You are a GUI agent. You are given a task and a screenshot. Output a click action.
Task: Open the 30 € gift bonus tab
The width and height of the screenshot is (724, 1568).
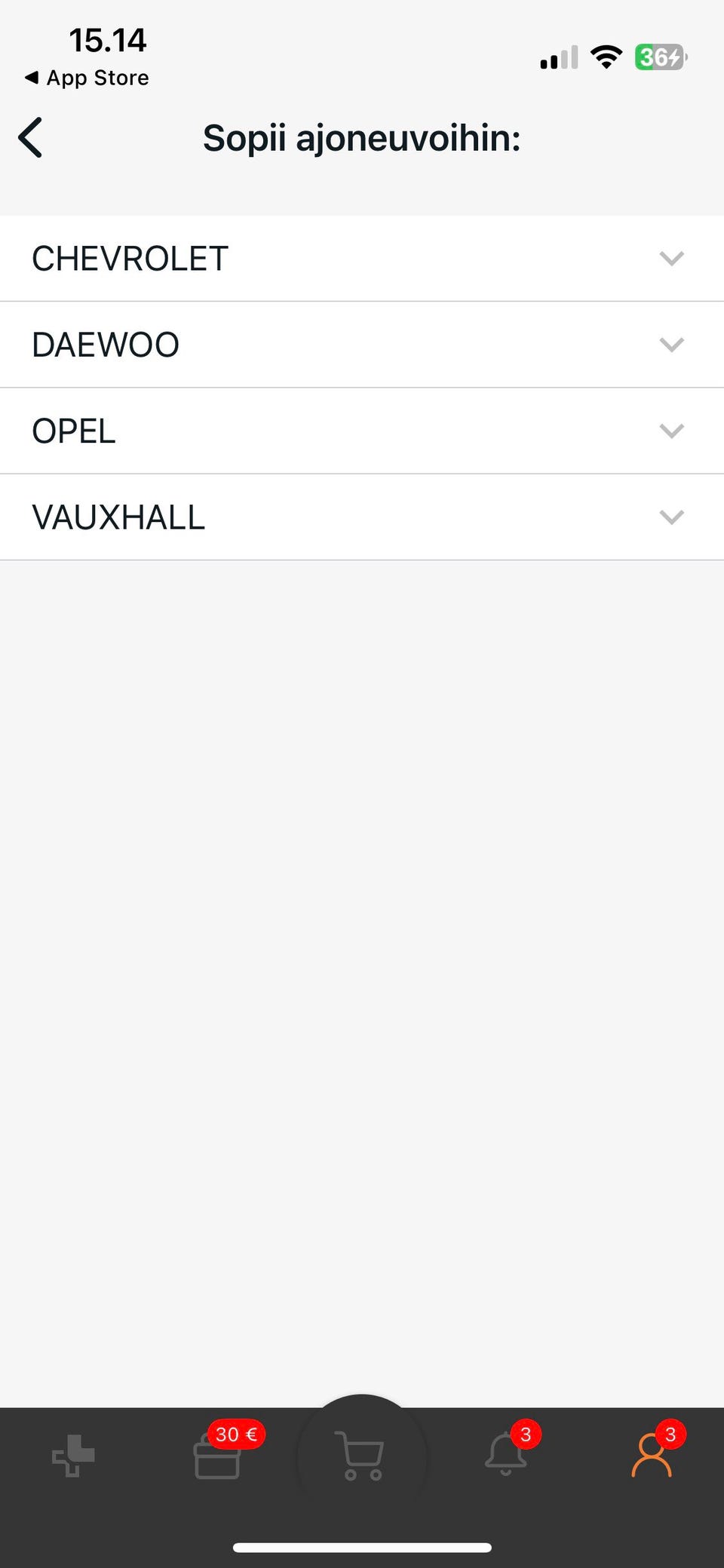218,1455
